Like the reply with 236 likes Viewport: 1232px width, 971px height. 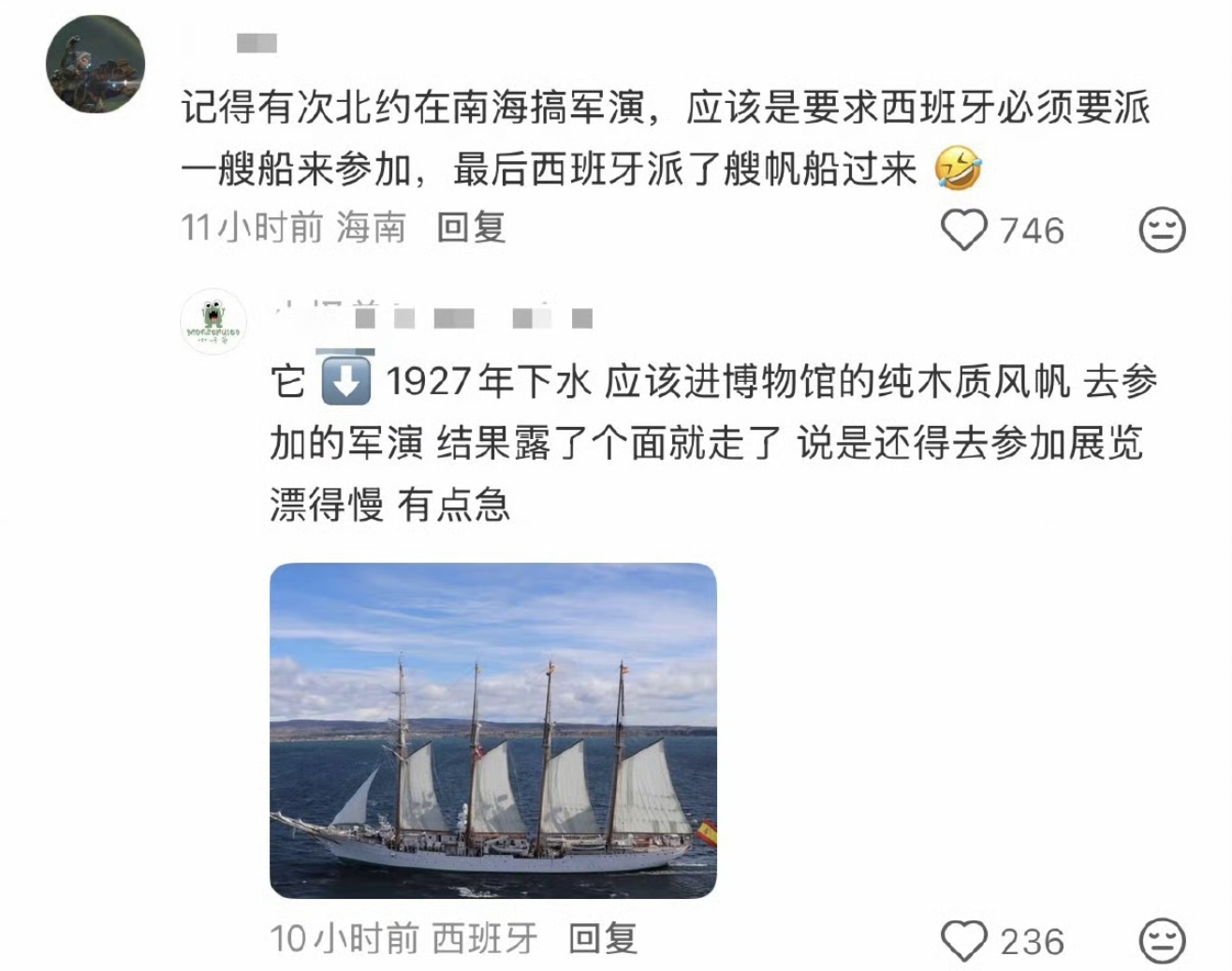pyautogui.click(x=964, y=941)
